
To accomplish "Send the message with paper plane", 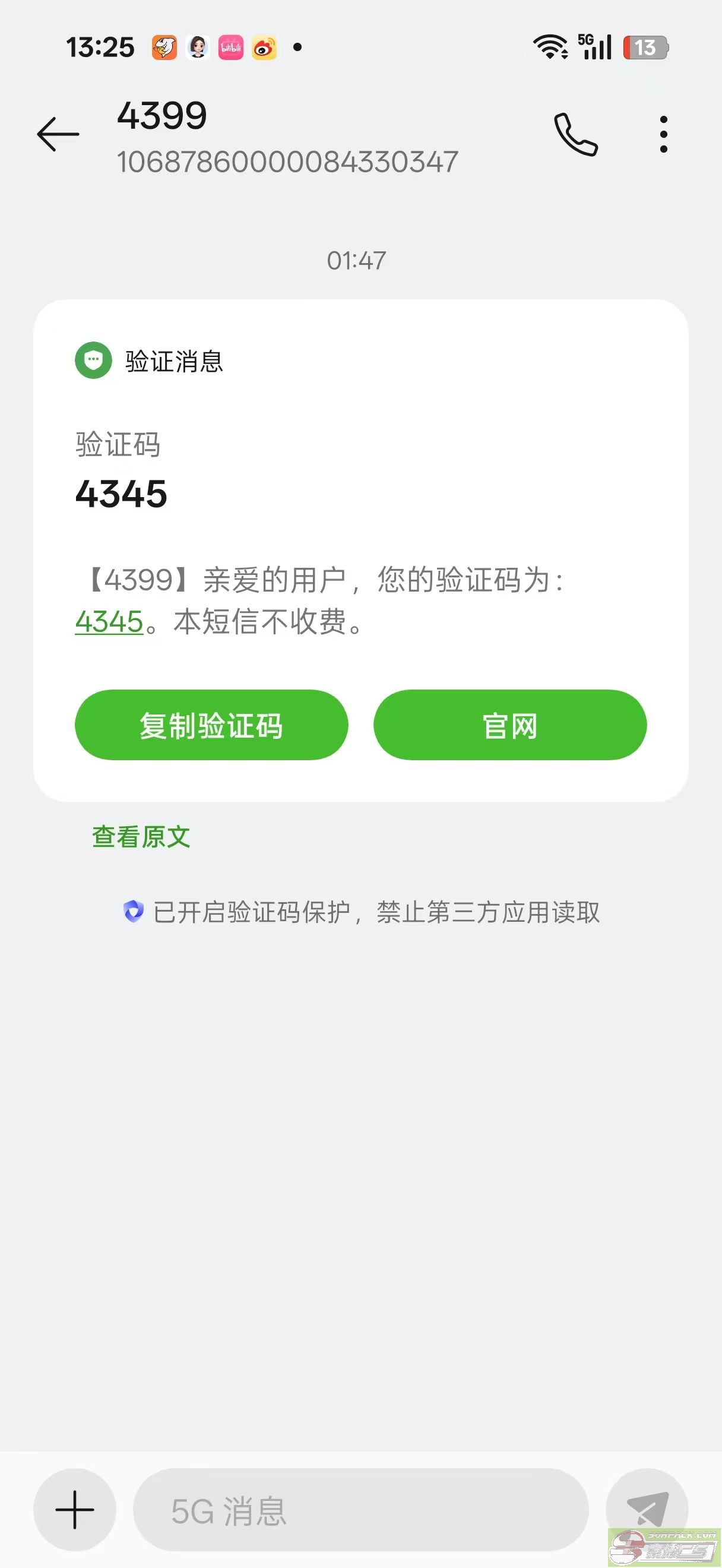I will [647, 1509].
